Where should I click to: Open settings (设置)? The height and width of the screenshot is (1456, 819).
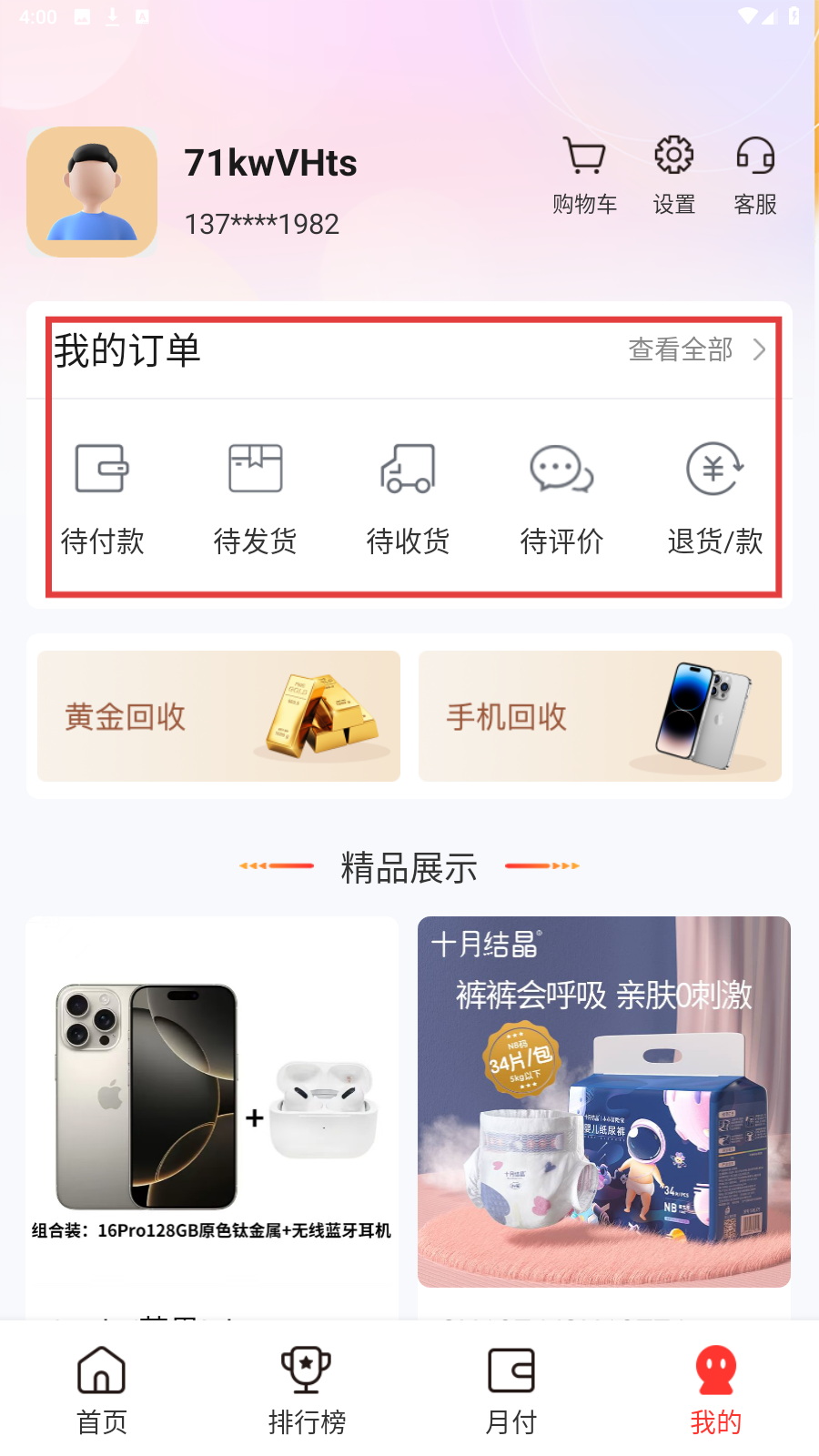tap(673, 176)
